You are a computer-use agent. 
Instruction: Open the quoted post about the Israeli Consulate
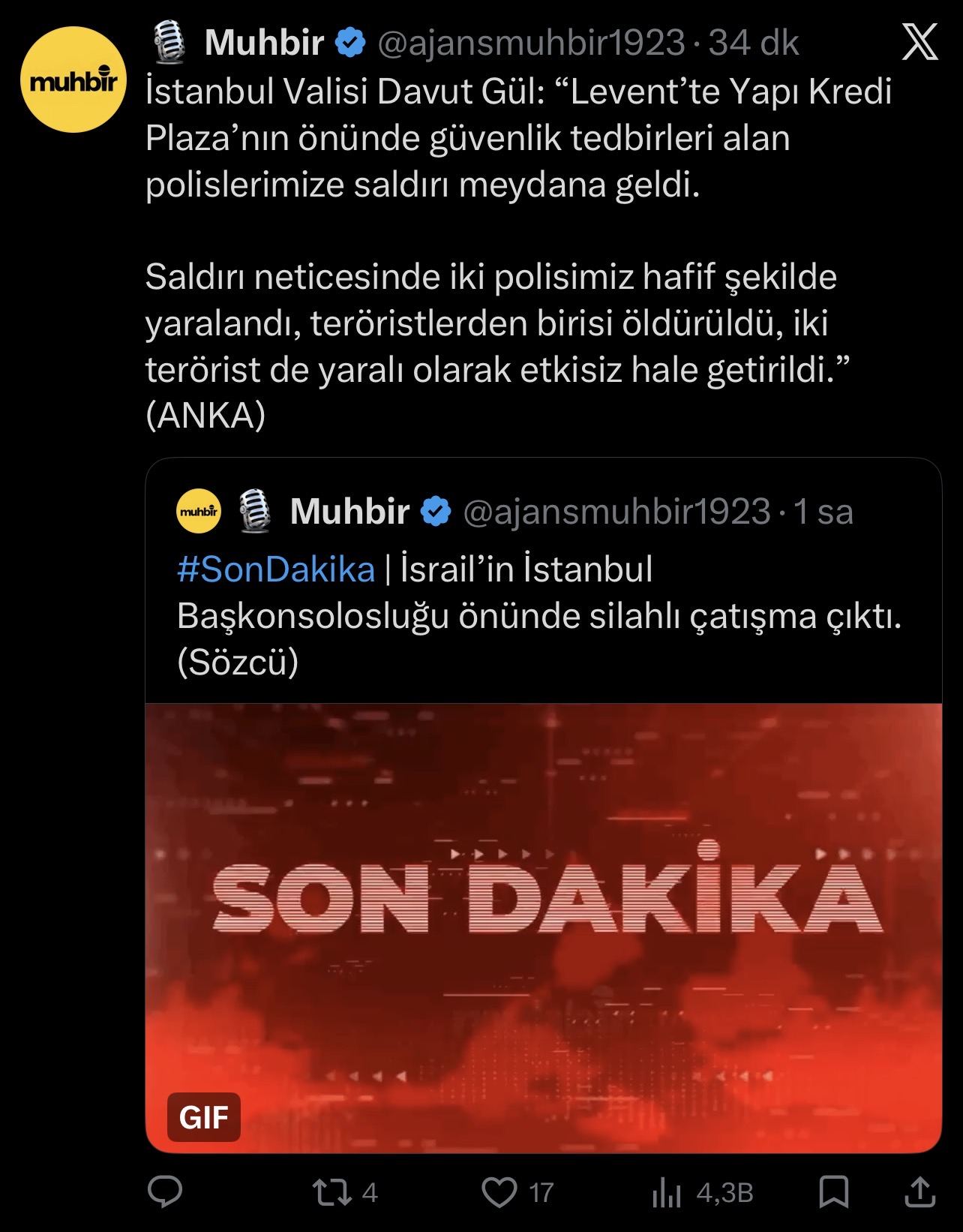(540, 616)
